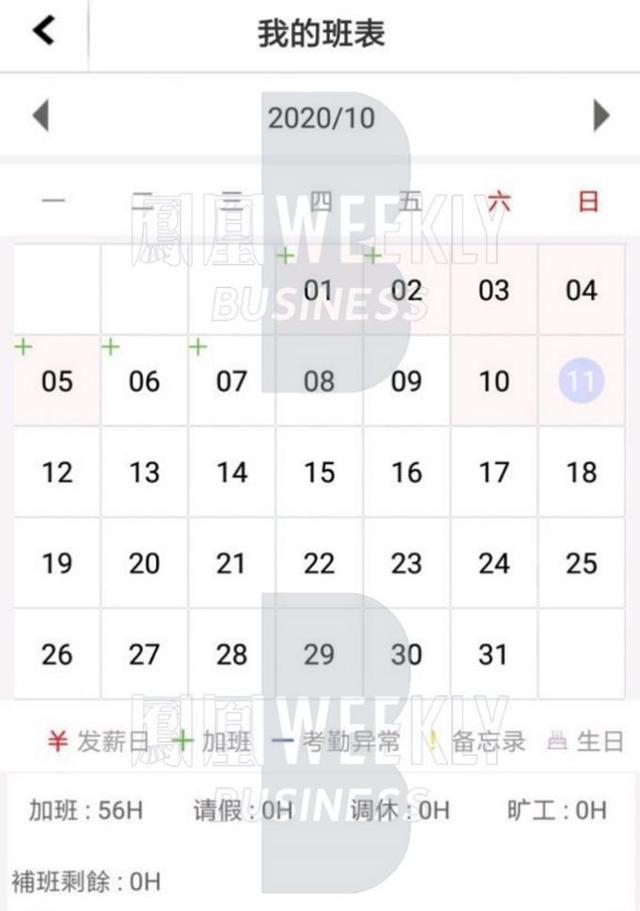Open date 26 in the calendar
The width and height of the screenshot is (640, 911).
[x=57, y=654]
